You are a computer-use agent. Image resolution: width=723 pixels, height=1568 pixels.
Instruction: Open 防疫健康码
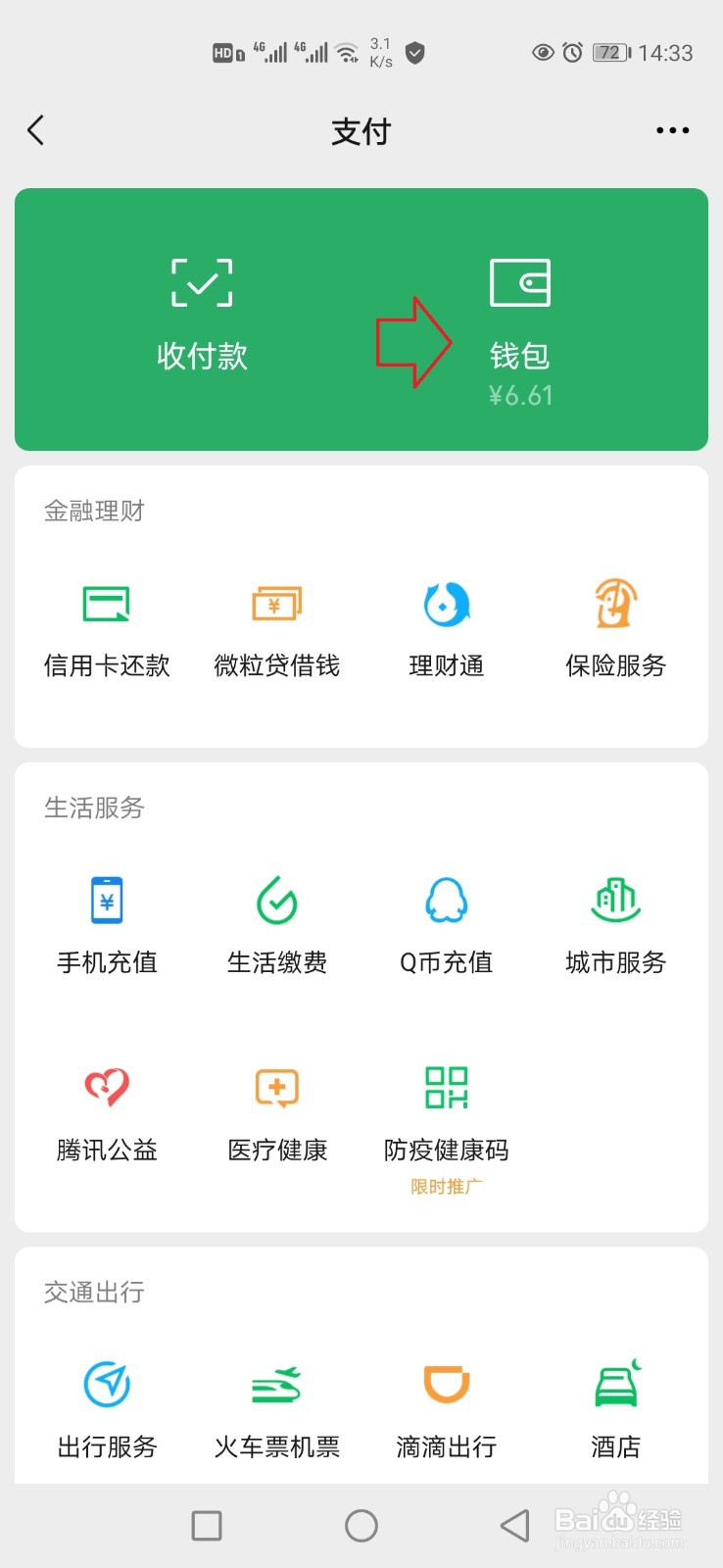(x=447, y=1127)
